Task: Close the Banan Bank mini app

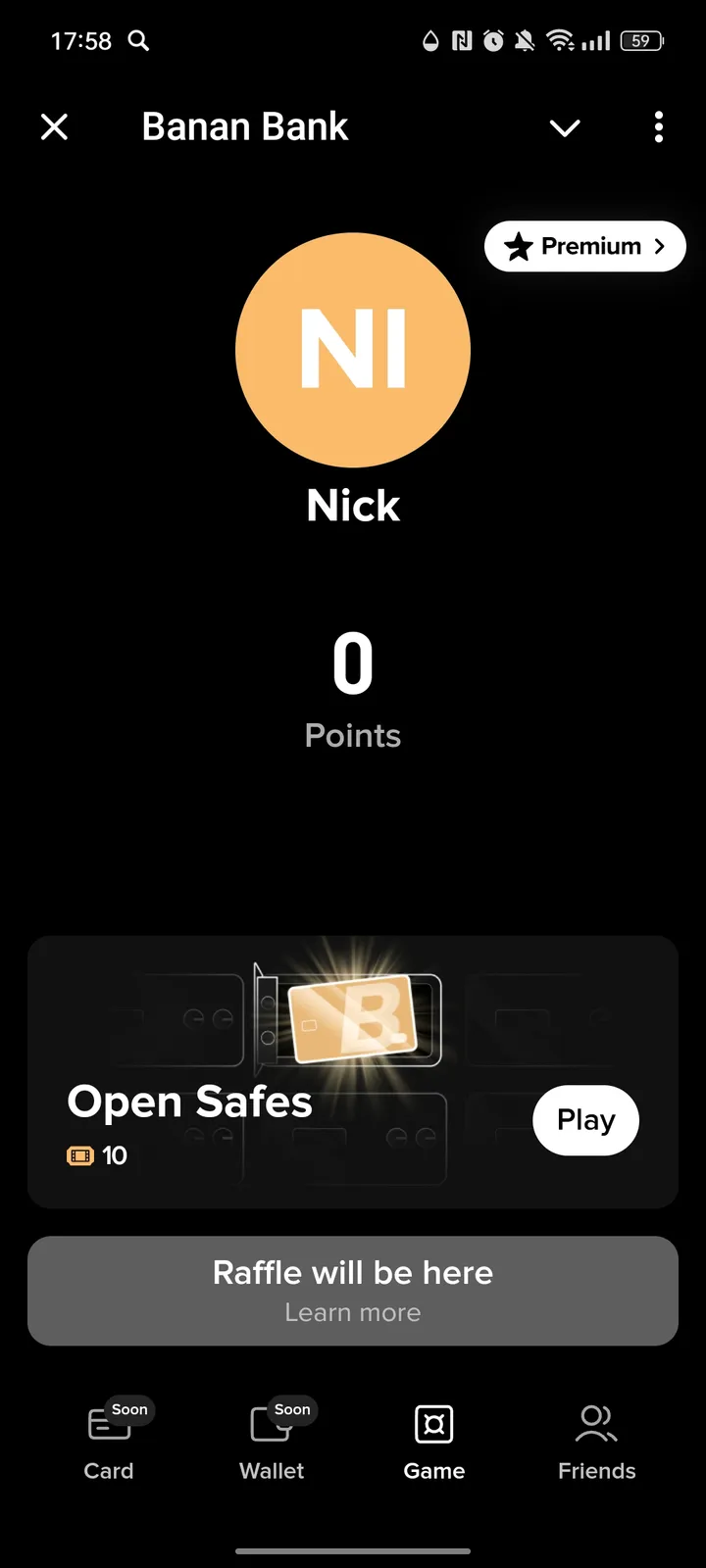Action: click(x=55, y=126)
